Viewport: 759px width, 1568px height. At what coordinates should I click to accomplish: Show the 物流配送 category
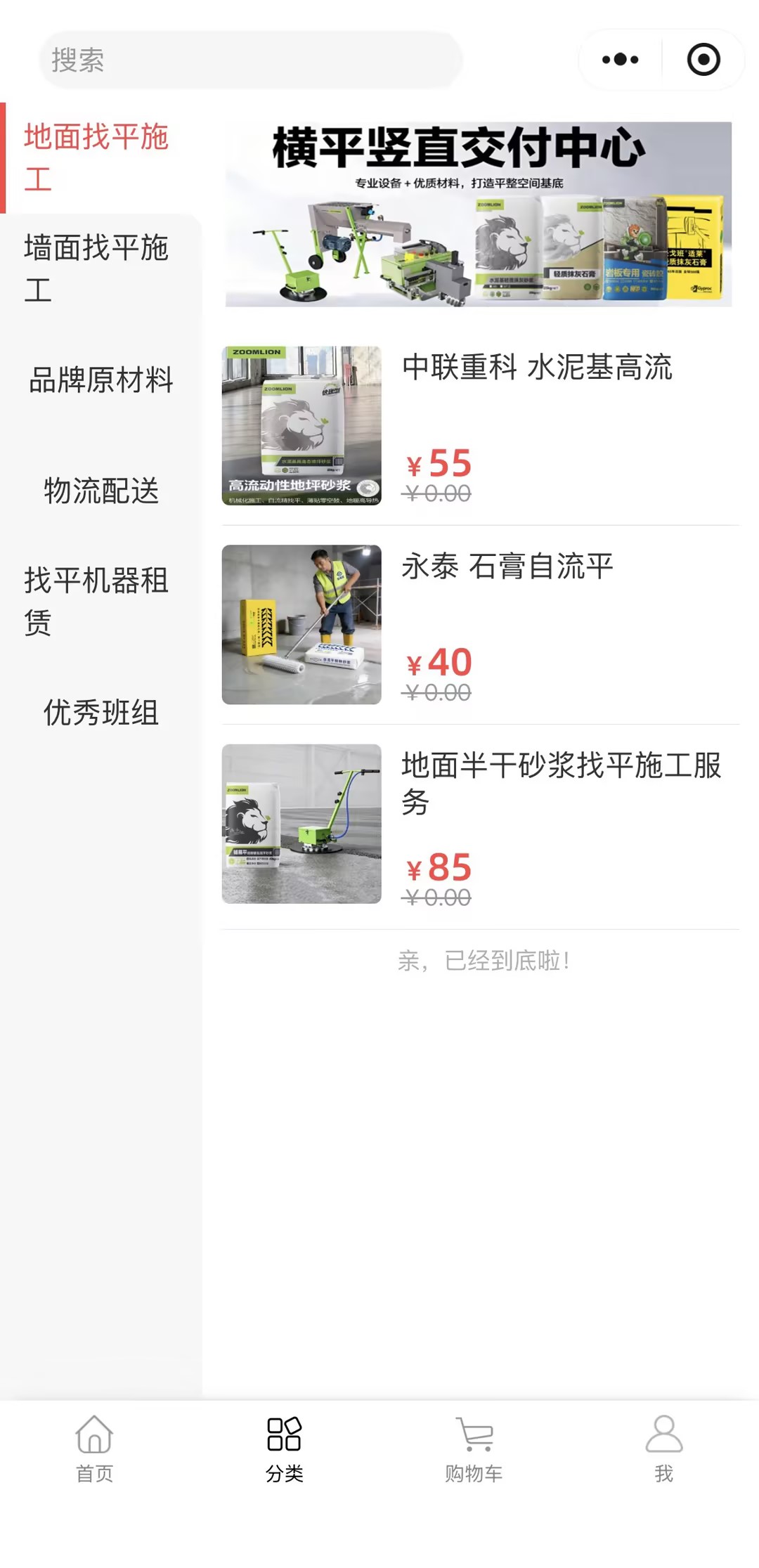100,491
